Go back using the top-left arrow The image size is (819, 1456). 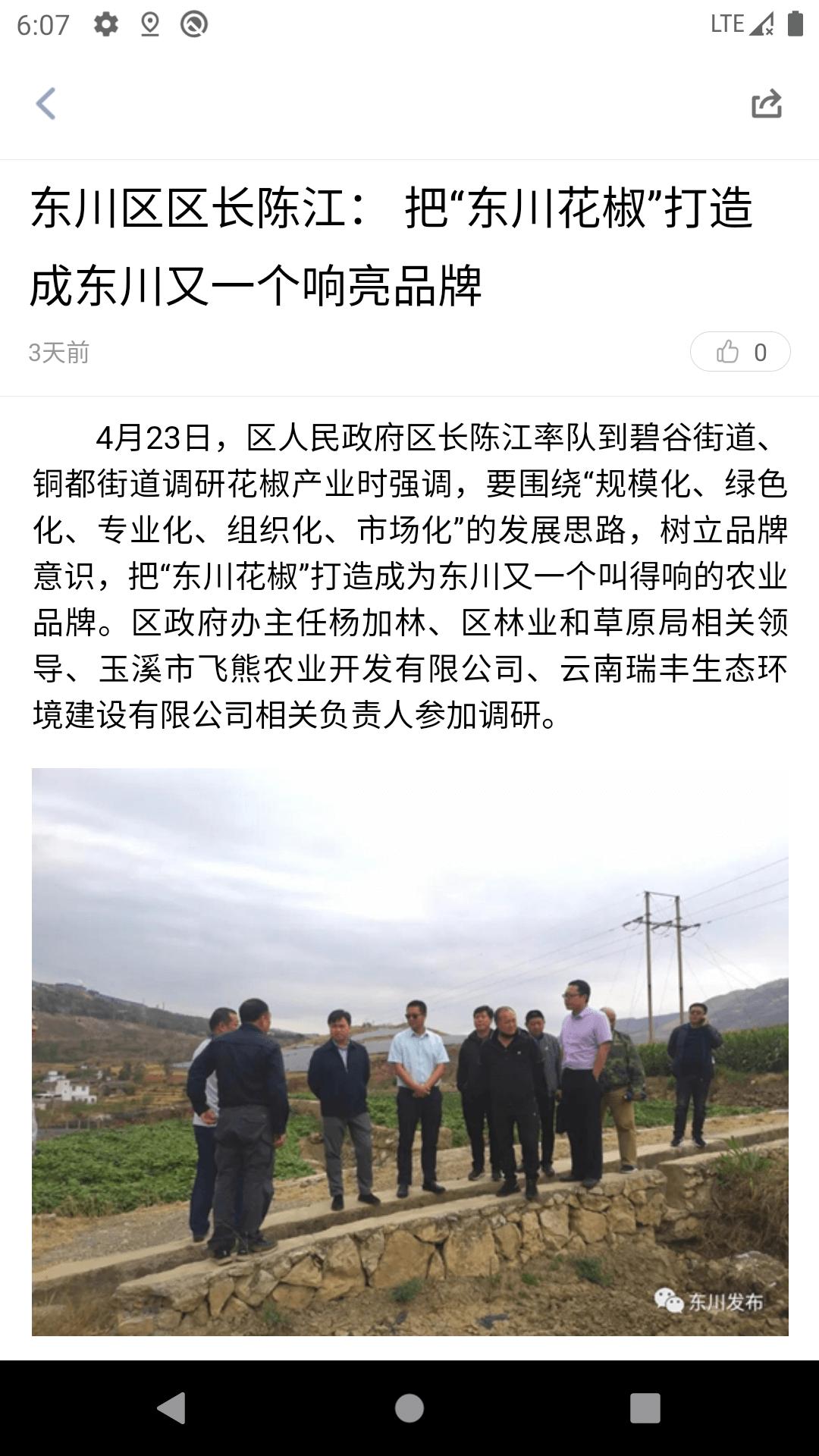tap(46, 104)
